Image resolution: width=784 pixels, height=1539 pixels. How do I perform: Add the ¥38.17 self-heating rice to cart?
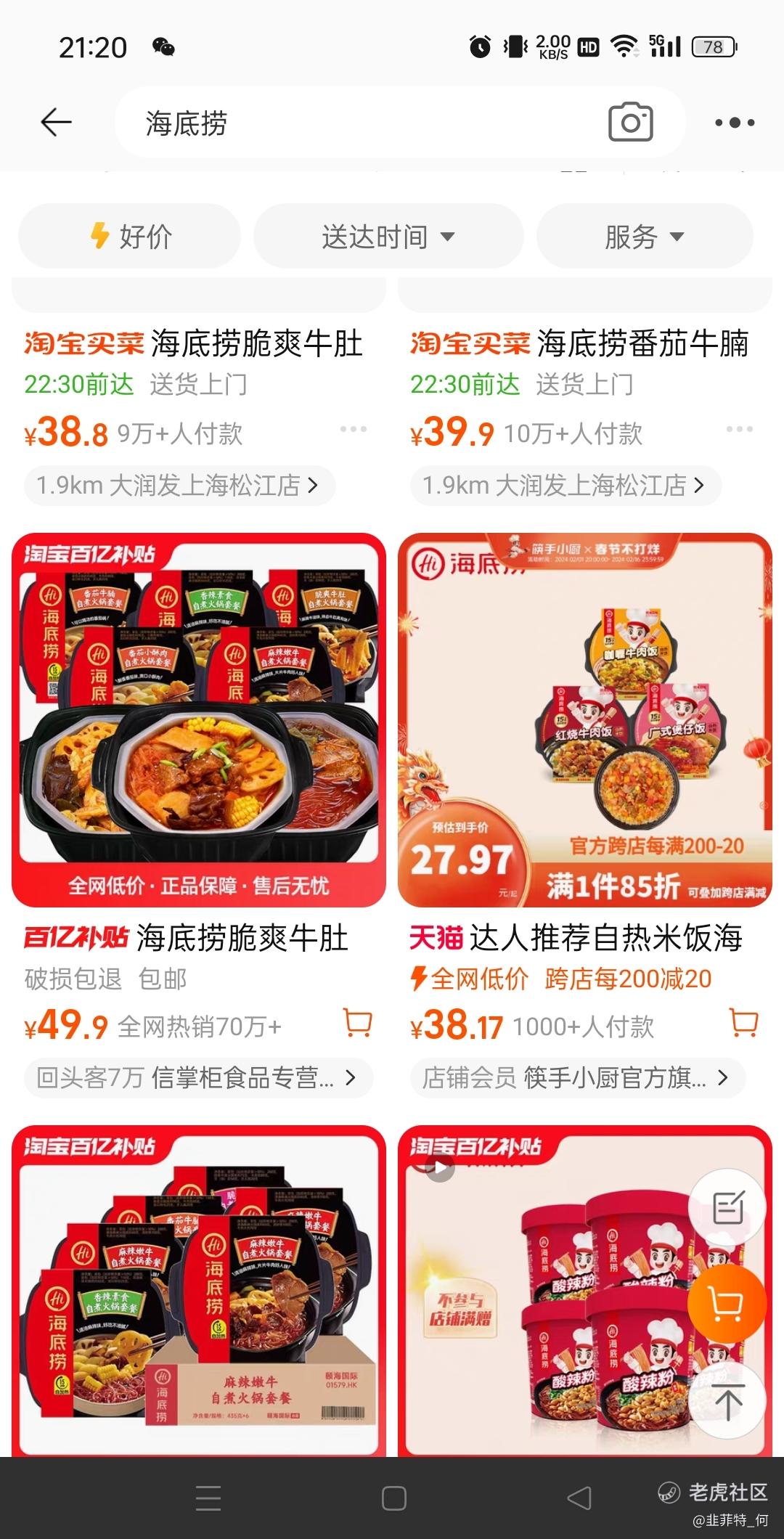click(744, 1024)
